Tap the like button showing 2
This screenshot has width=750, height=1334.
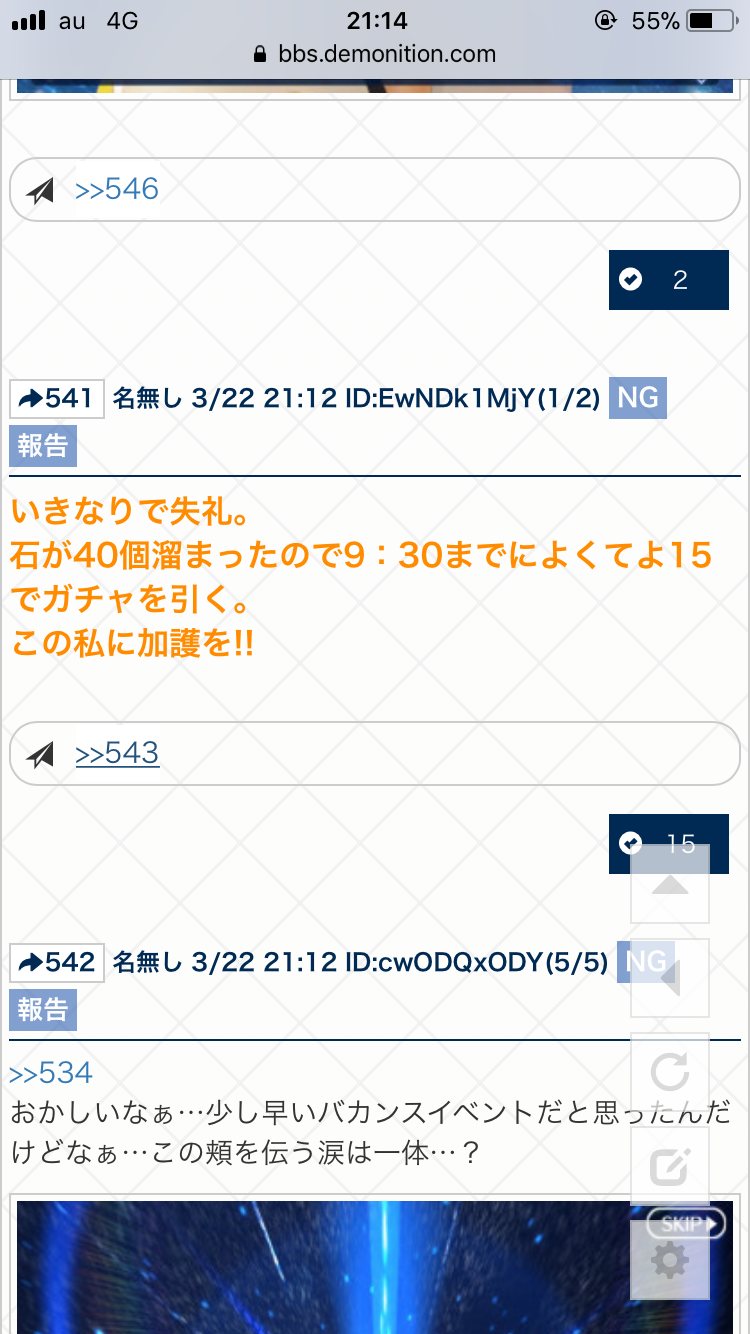pyautogui.click(x=668, y=280)
